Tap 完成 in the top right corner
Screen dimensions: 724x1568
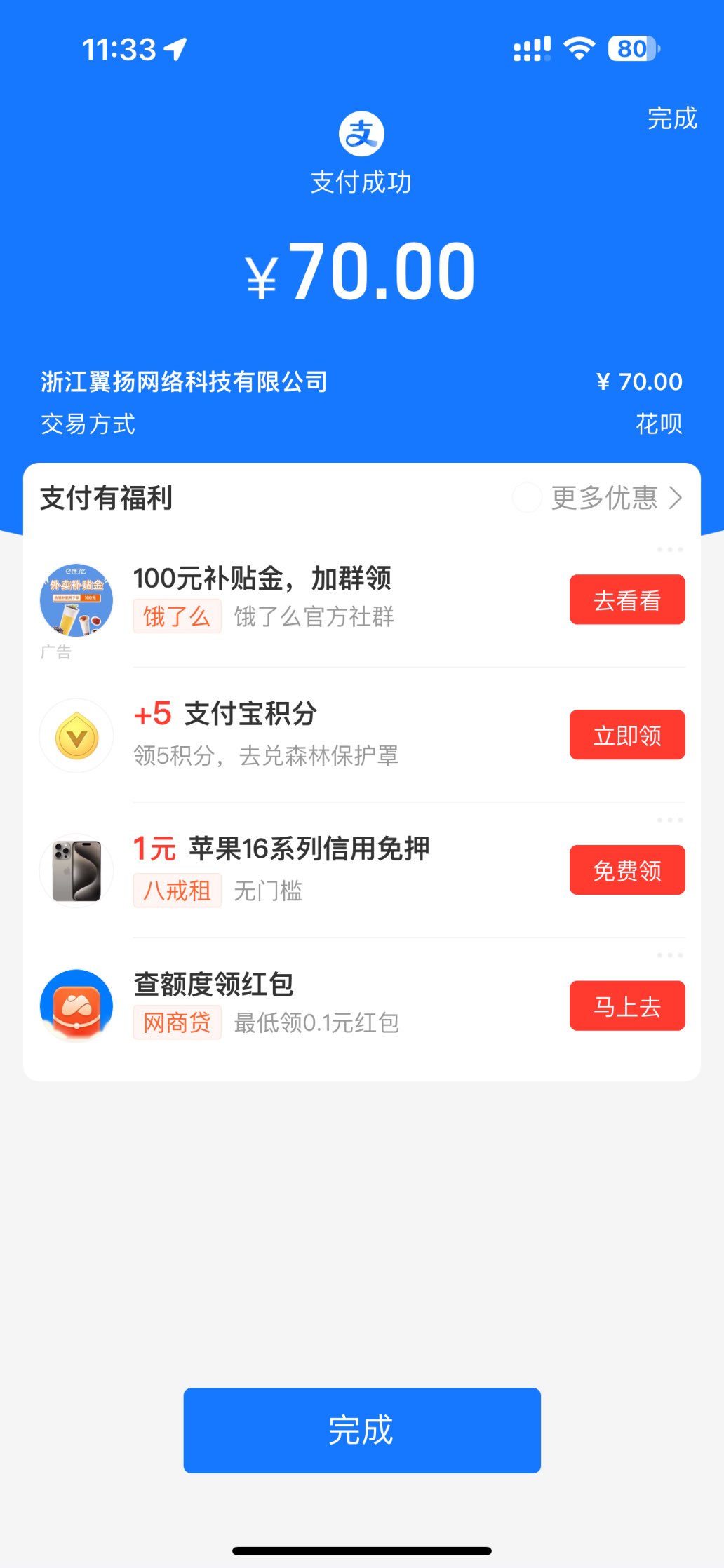pyautogui.click(x=671, y=119)
